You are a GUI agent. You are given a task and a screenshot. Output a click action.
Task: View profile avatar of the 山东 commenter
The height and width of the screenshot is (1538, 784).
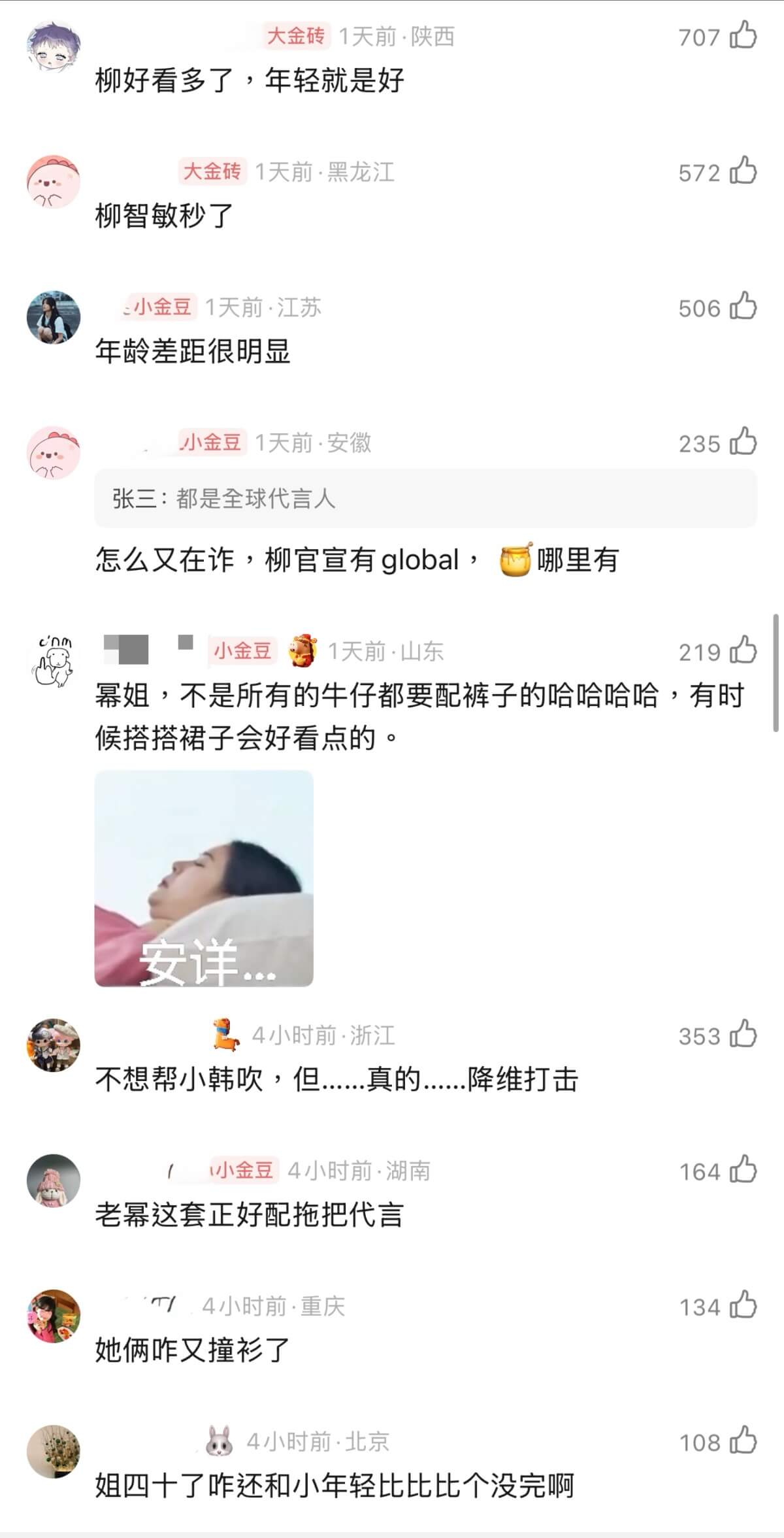click(53, 661)
